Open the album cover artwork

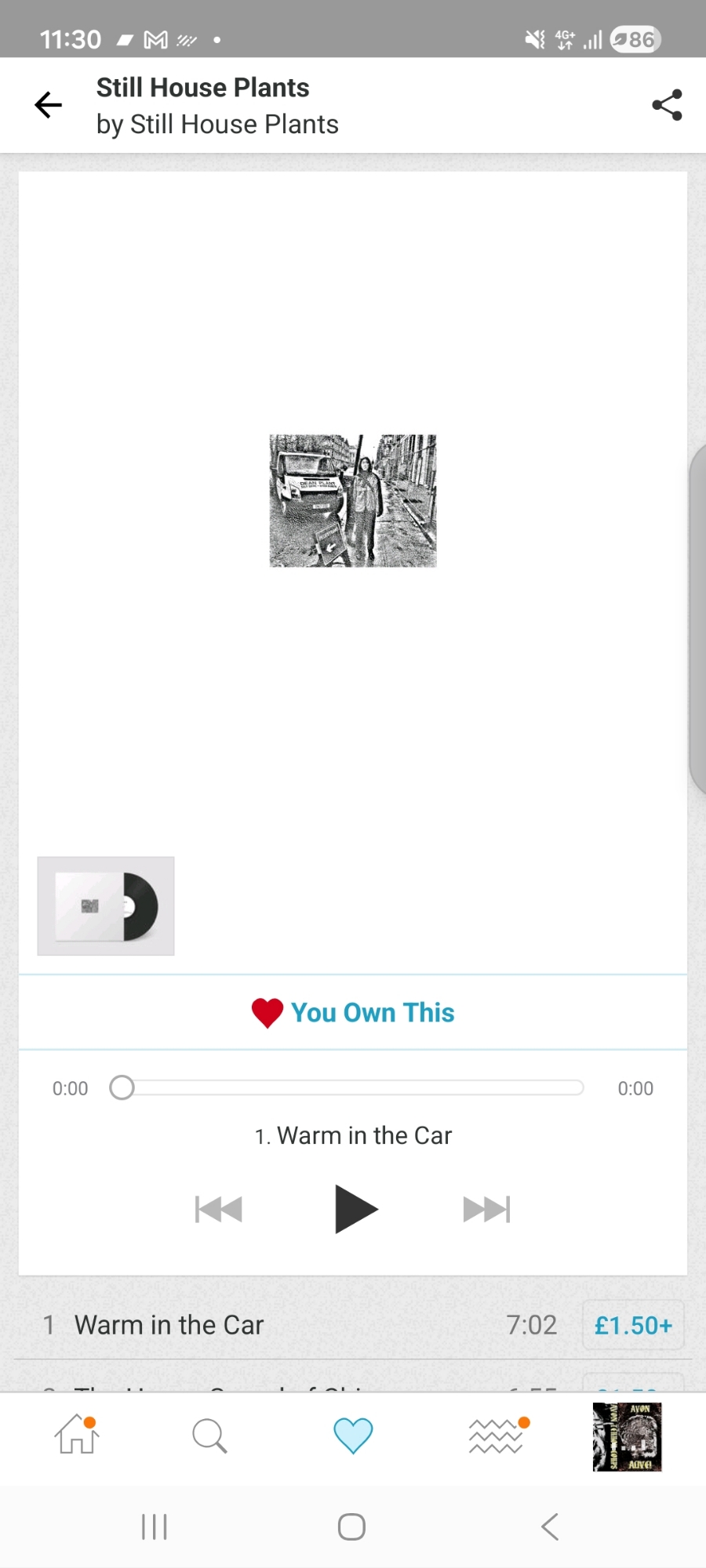coord(353,500)
